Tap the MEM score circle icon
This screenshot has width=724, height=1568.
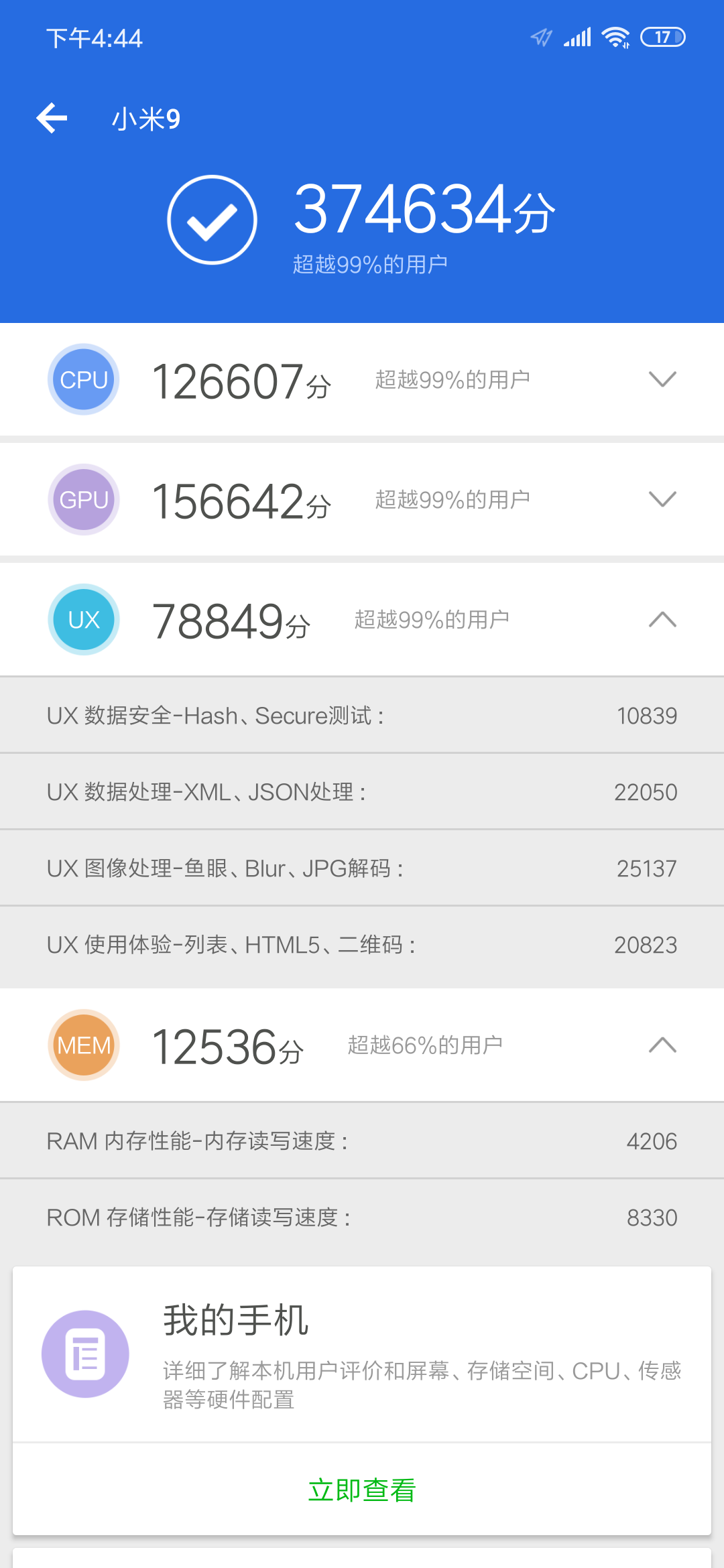point(82,1045)
